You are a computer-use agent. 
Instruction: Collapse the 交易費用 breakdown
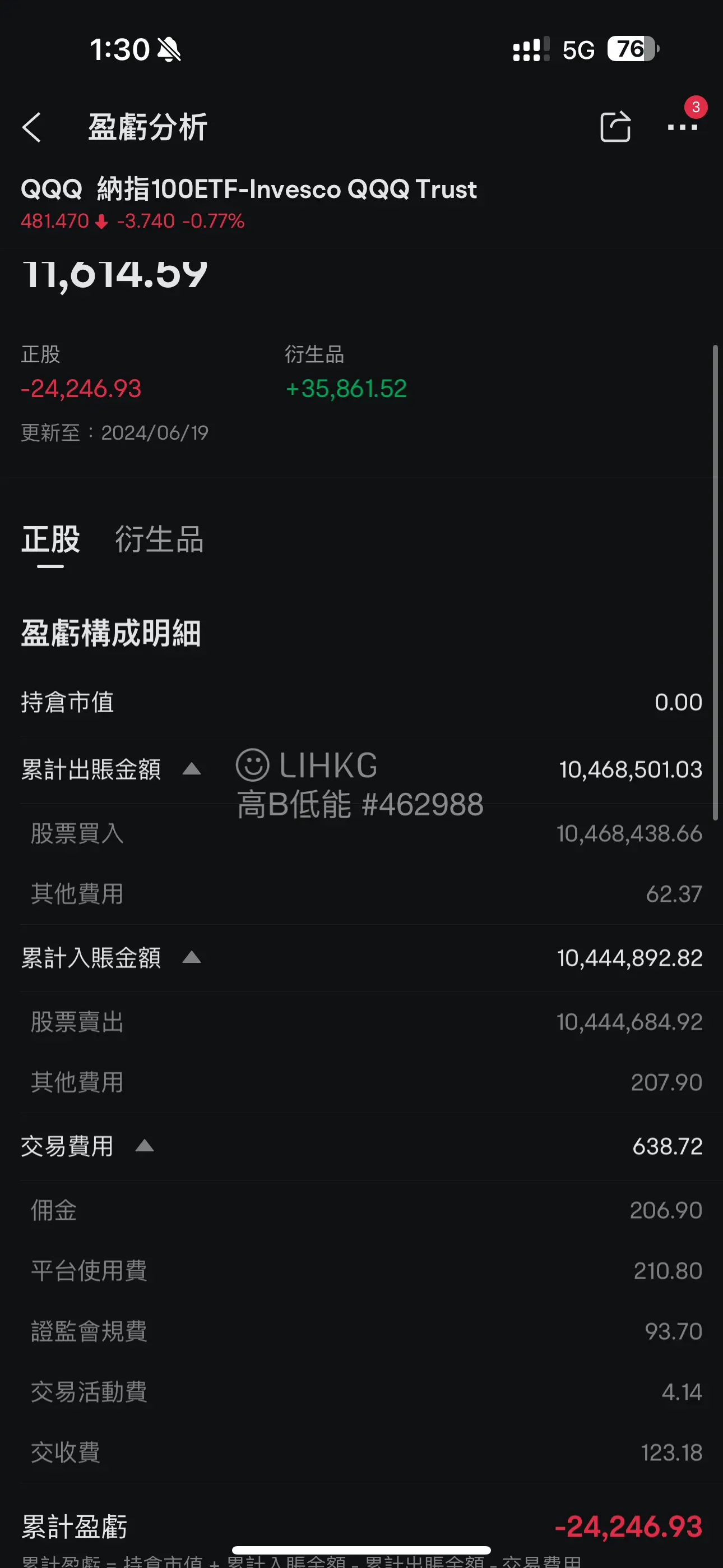click(x=144, y=1146)
